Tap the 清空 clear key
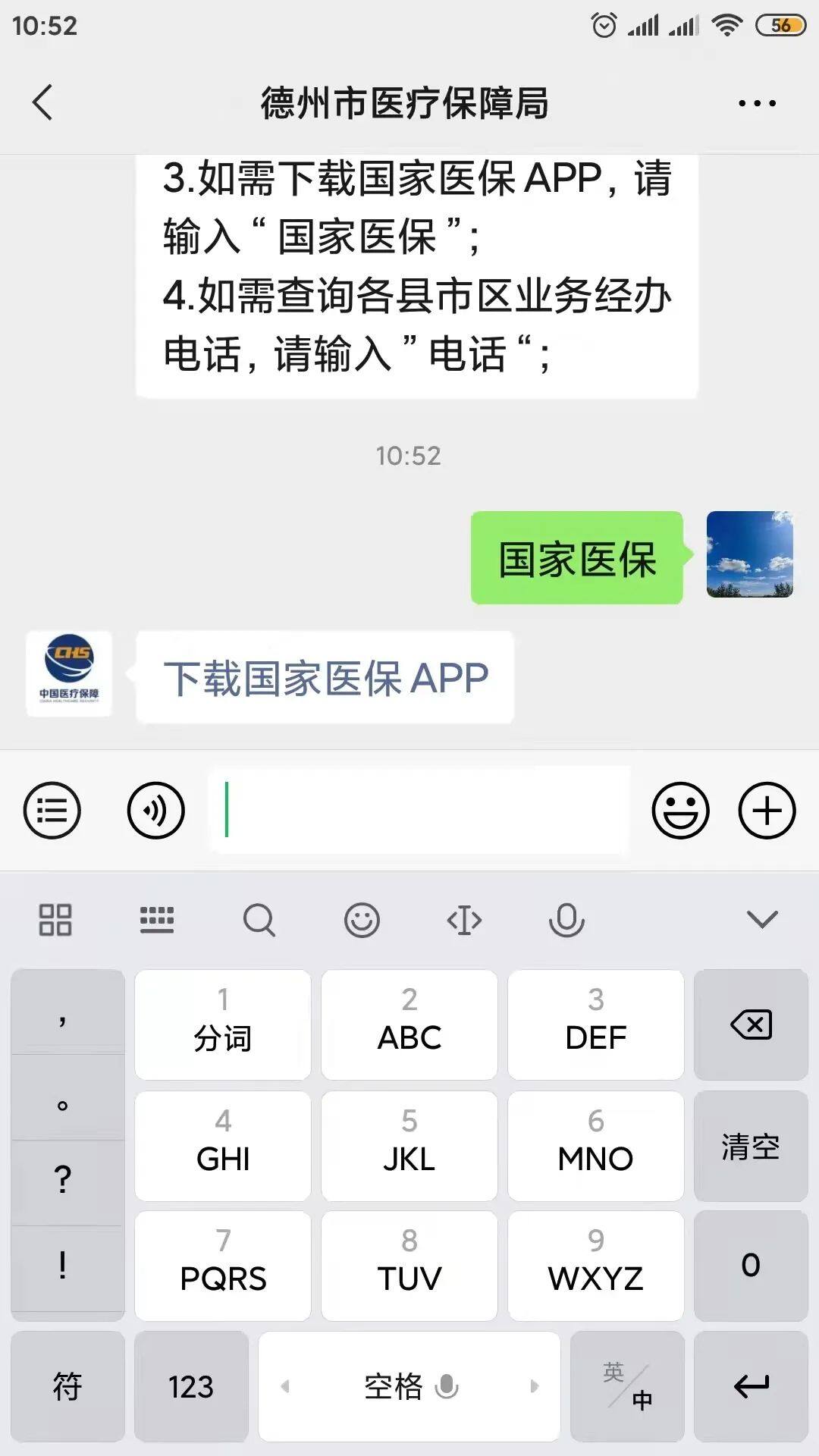Image resolution: width=819 pixels, height=1456 pixels. (x=751, y=1146)
